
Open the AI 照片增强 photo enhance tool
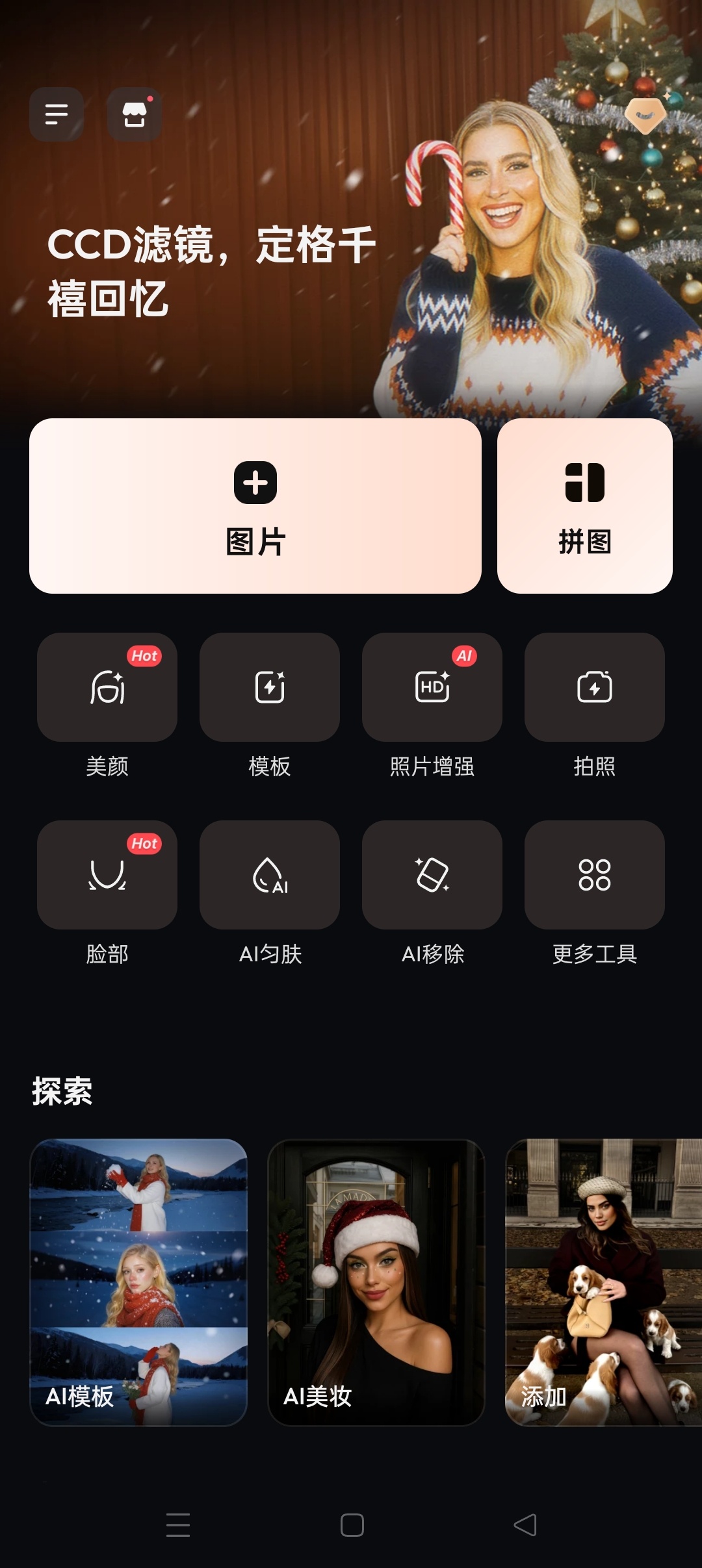pos(432,687)
